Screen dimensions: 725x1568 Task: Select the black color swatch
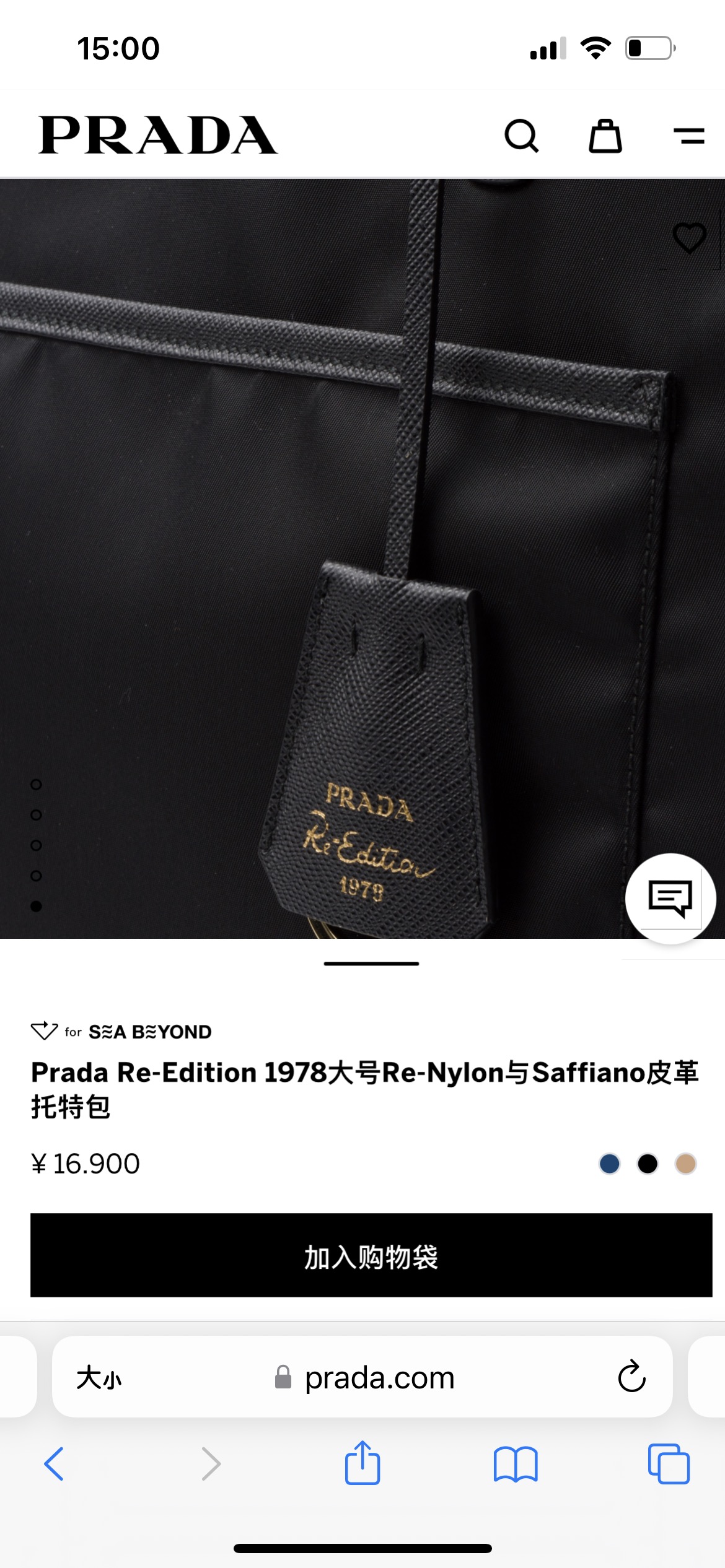648,1164
